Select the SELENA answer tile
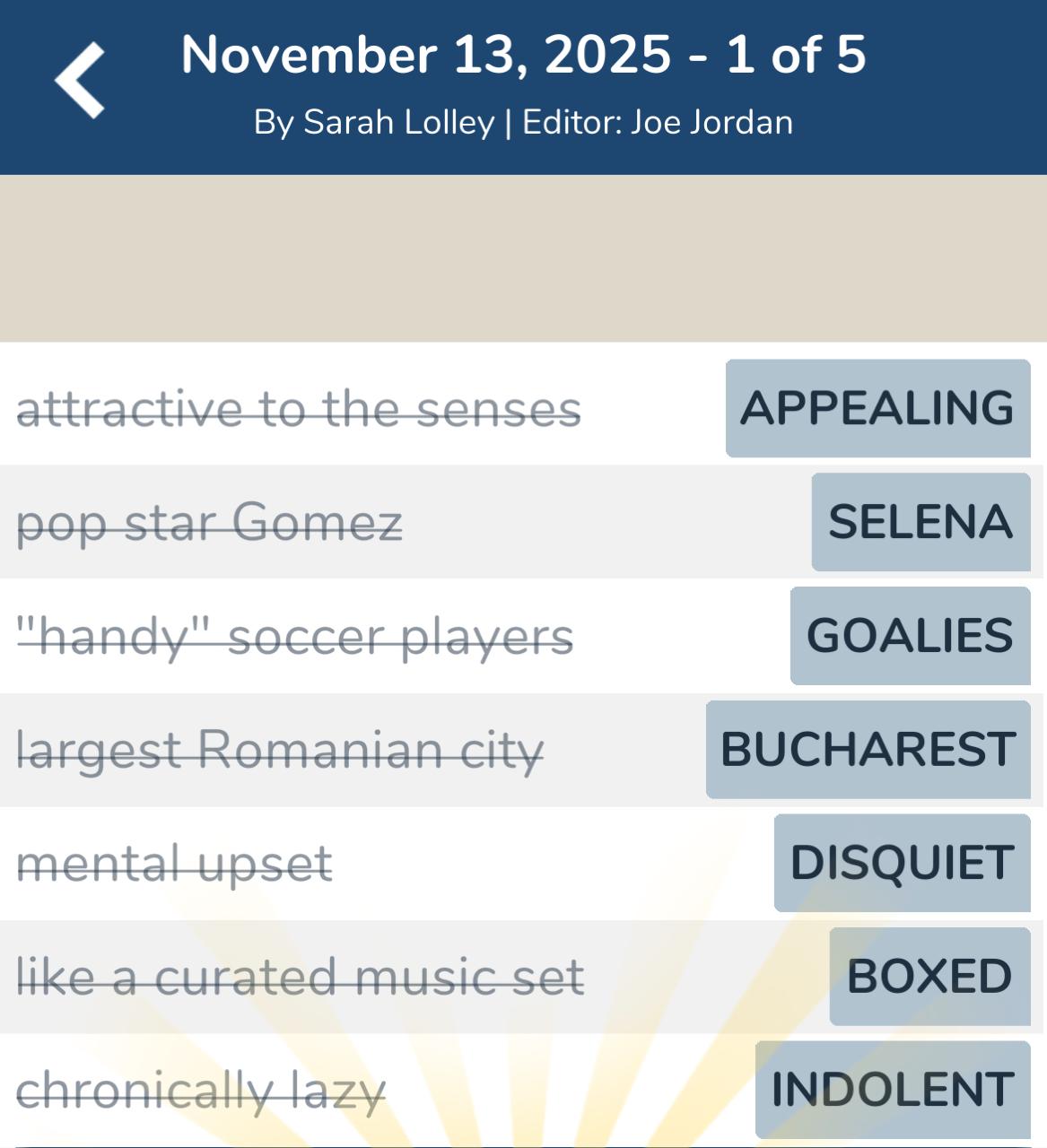Screen dimensions: 1047x1148 coord(920,523)
